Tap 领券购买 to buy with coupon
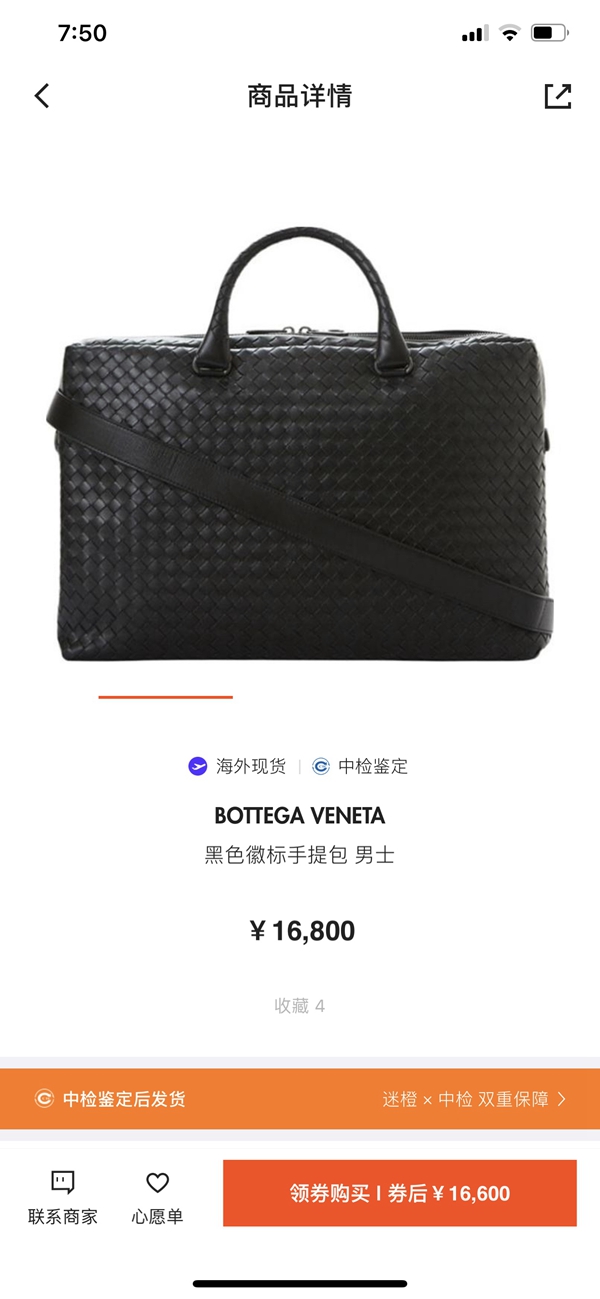This screenshot has width=600, height=1299. coord(400,1193)
